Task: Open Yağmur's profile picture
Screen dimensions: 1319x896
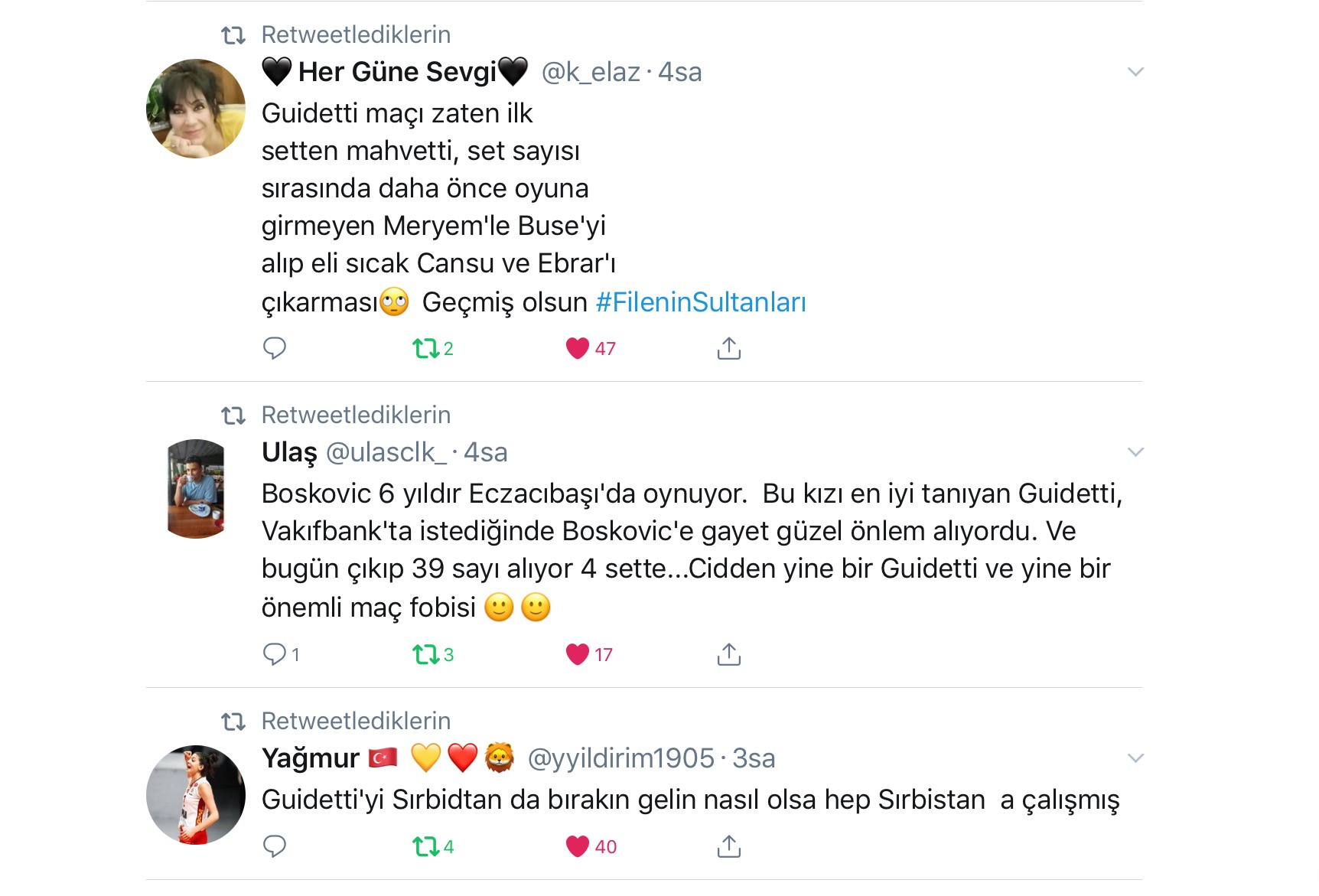Action: click(196, 795)
